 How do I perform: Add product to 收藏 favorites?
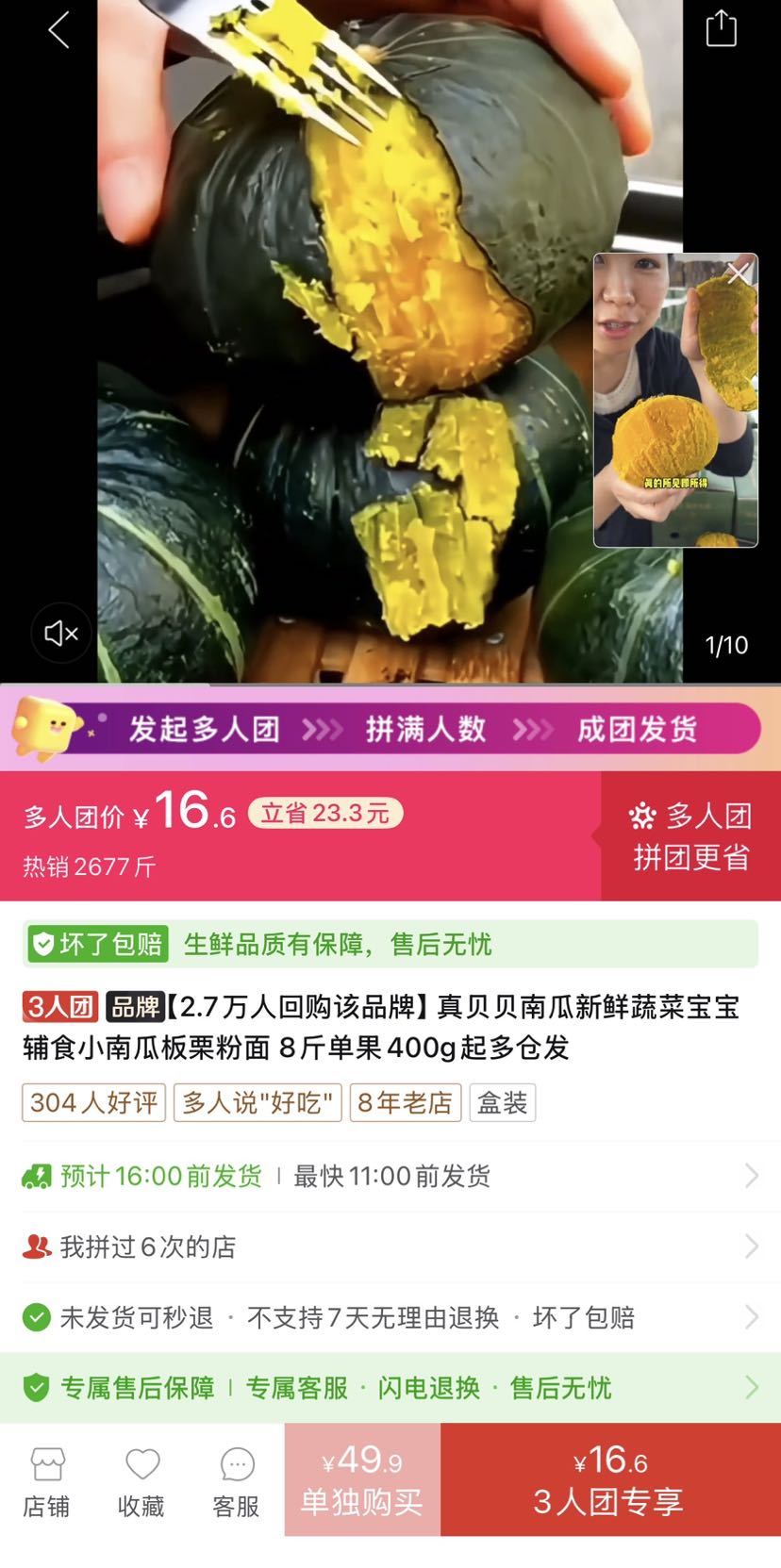click(x=141, y=1482)
